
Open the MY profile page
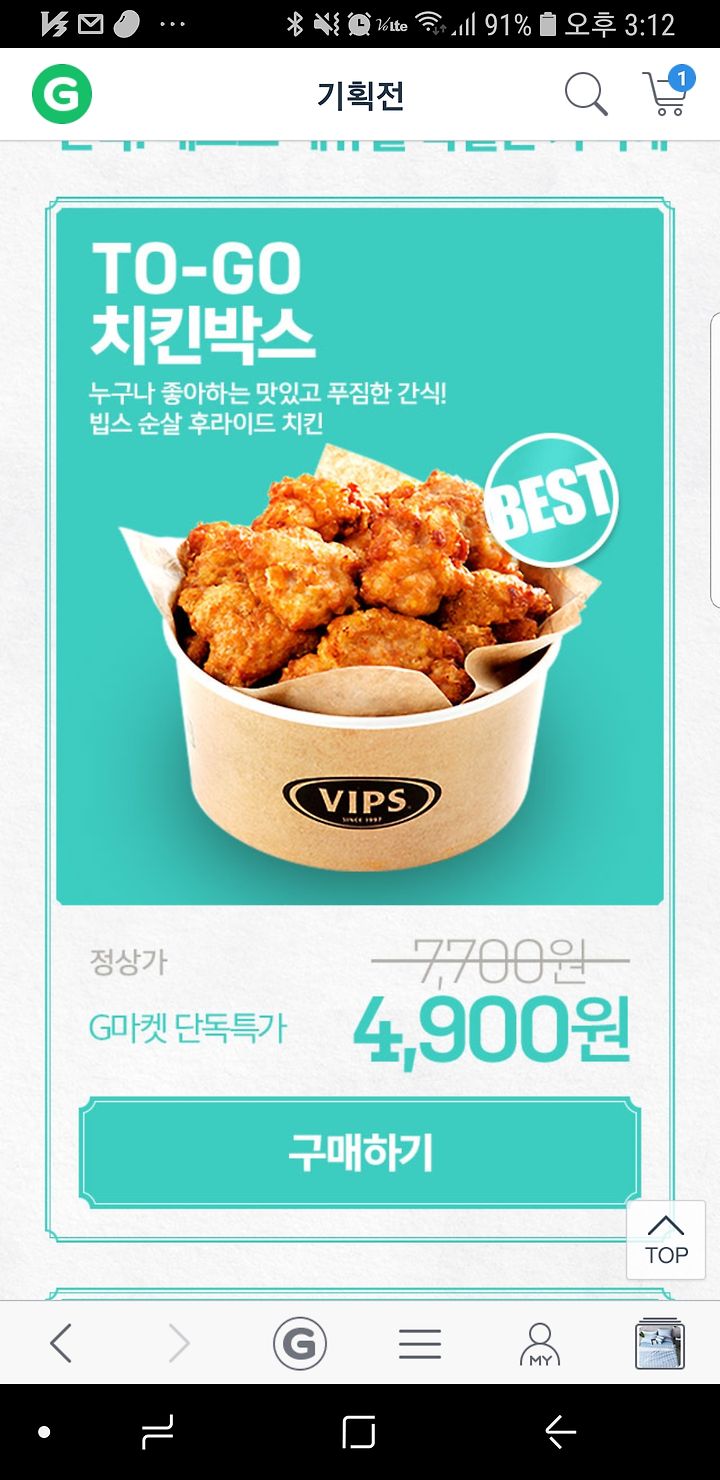point(540,1343)
